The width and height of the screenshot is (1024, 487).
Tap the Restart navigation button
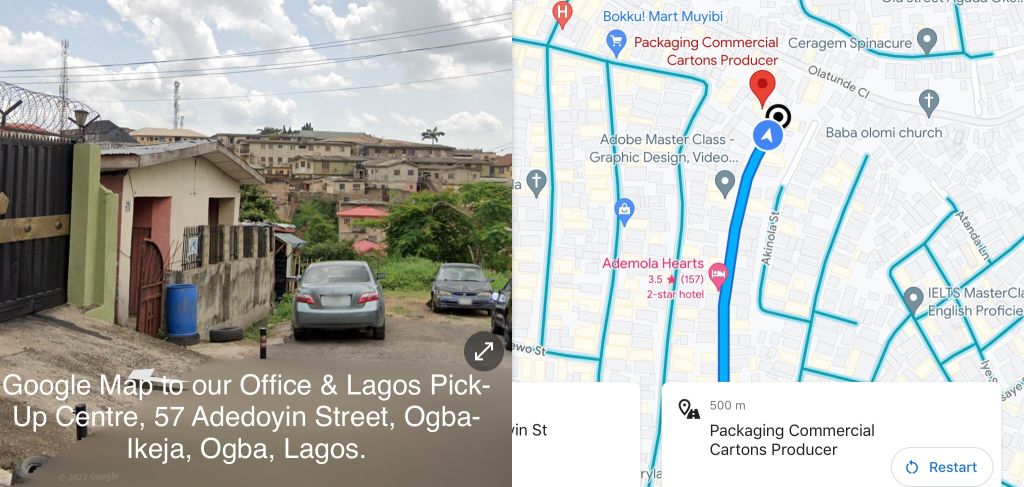pyautogui.click(x=941, y=467)
